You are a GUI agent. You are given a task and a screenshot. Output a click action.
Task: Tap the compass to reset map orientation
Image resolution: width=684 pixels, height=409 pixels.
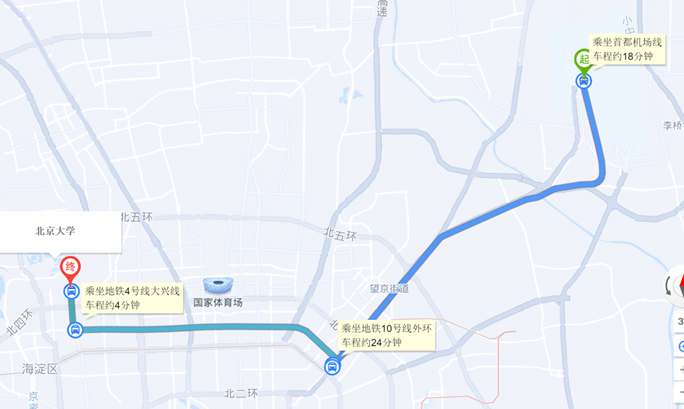coord(679,283)
